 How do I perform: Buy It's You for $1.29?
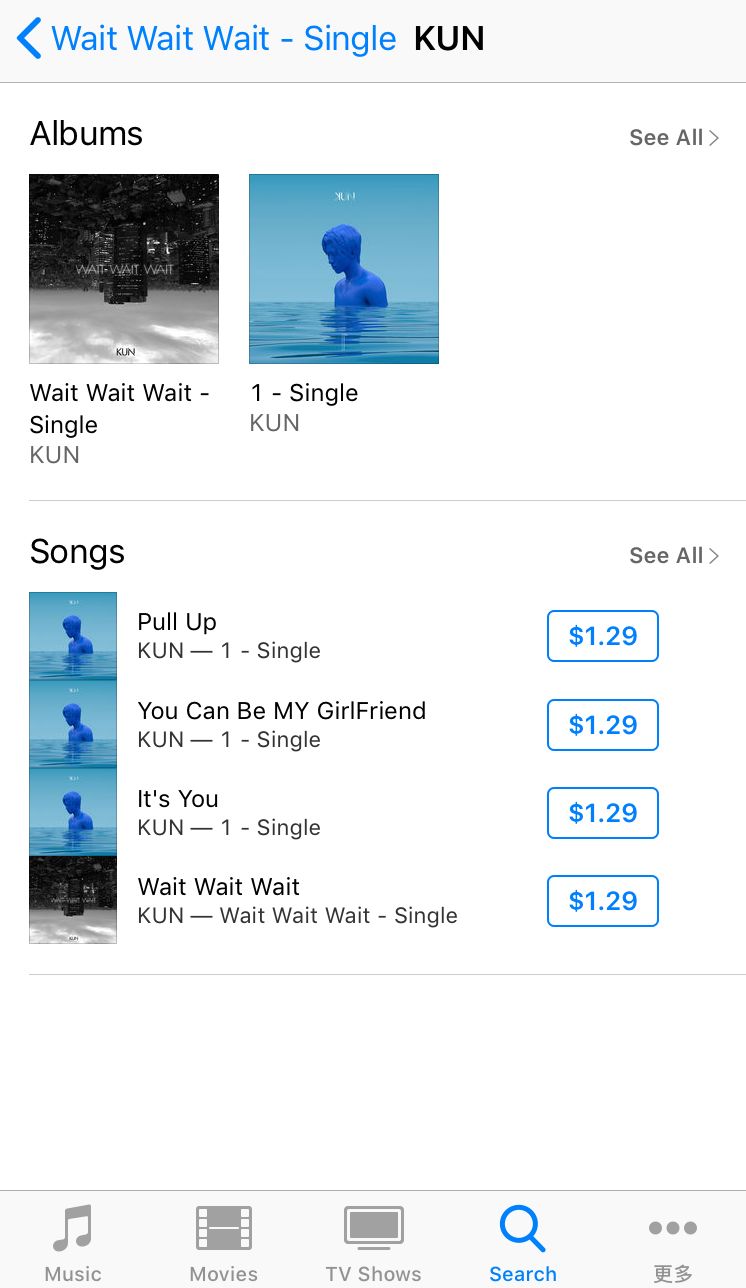pos(602,813)
